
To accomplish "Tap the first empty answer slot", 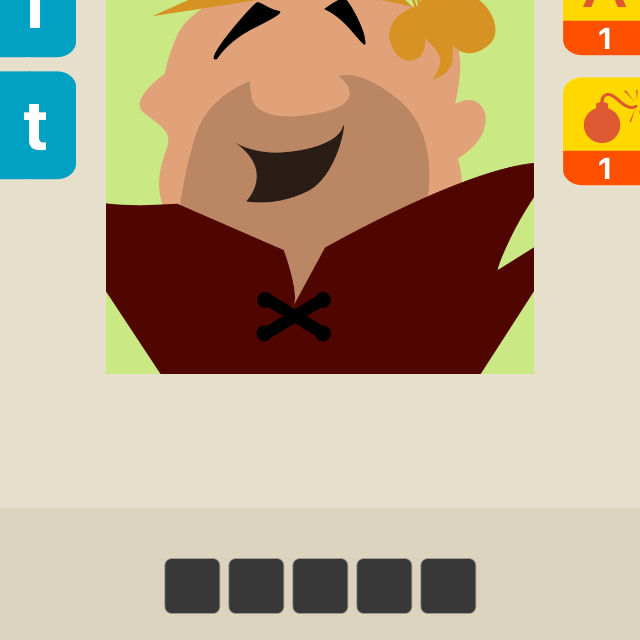I will (x=192, y=586).
